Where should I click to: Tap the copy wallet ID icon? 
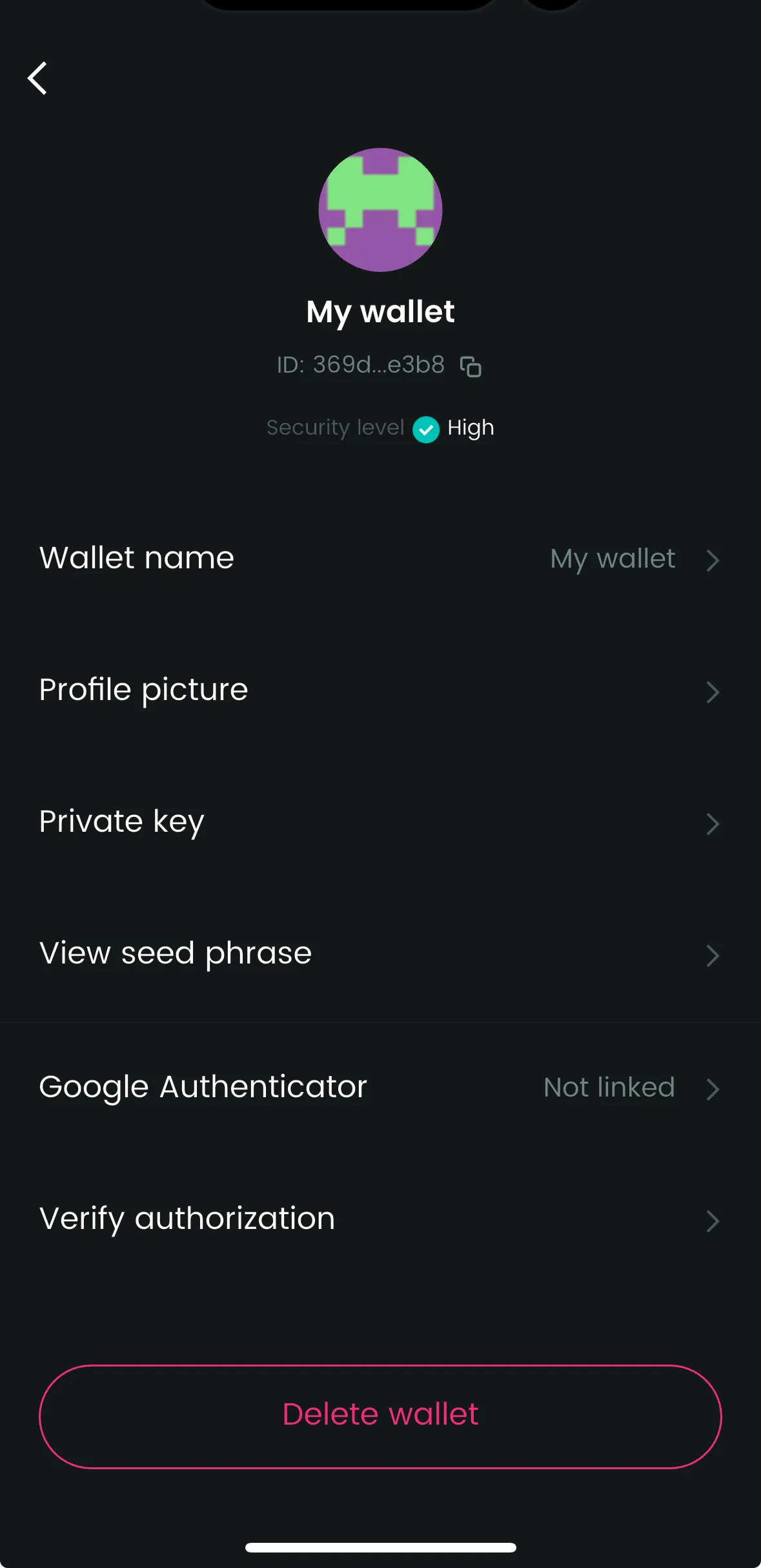471,366
